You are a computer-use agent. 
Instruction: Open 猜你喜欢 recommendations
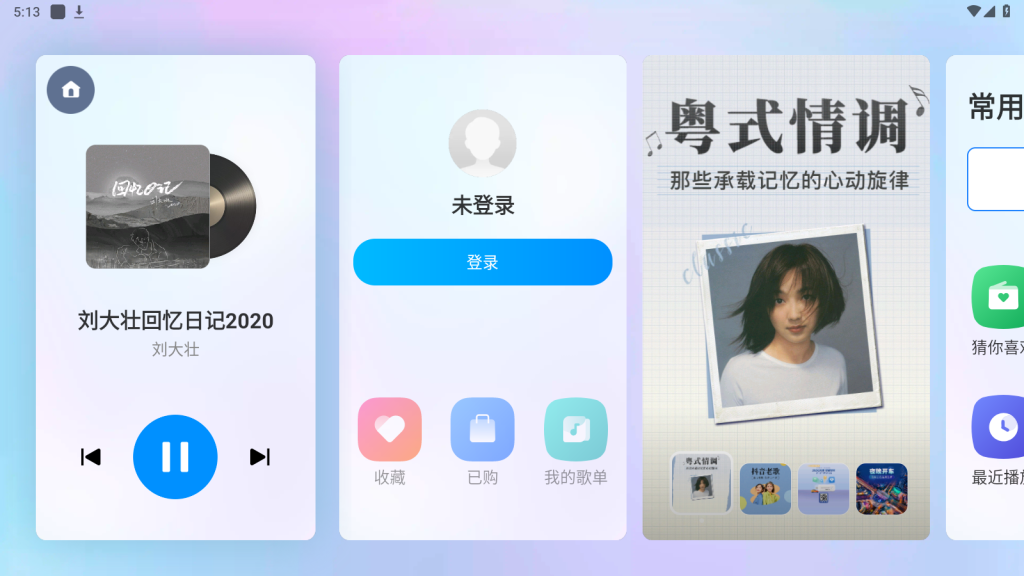pos(1000,298)
